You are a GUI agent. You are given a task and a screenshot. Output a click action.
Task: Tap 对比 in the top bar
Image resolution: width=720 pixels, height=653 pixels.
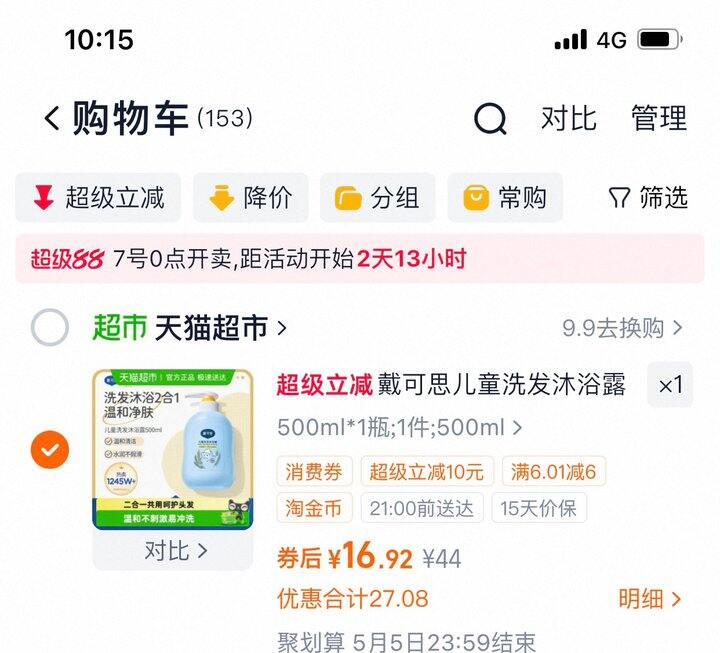tap(568, 118)
